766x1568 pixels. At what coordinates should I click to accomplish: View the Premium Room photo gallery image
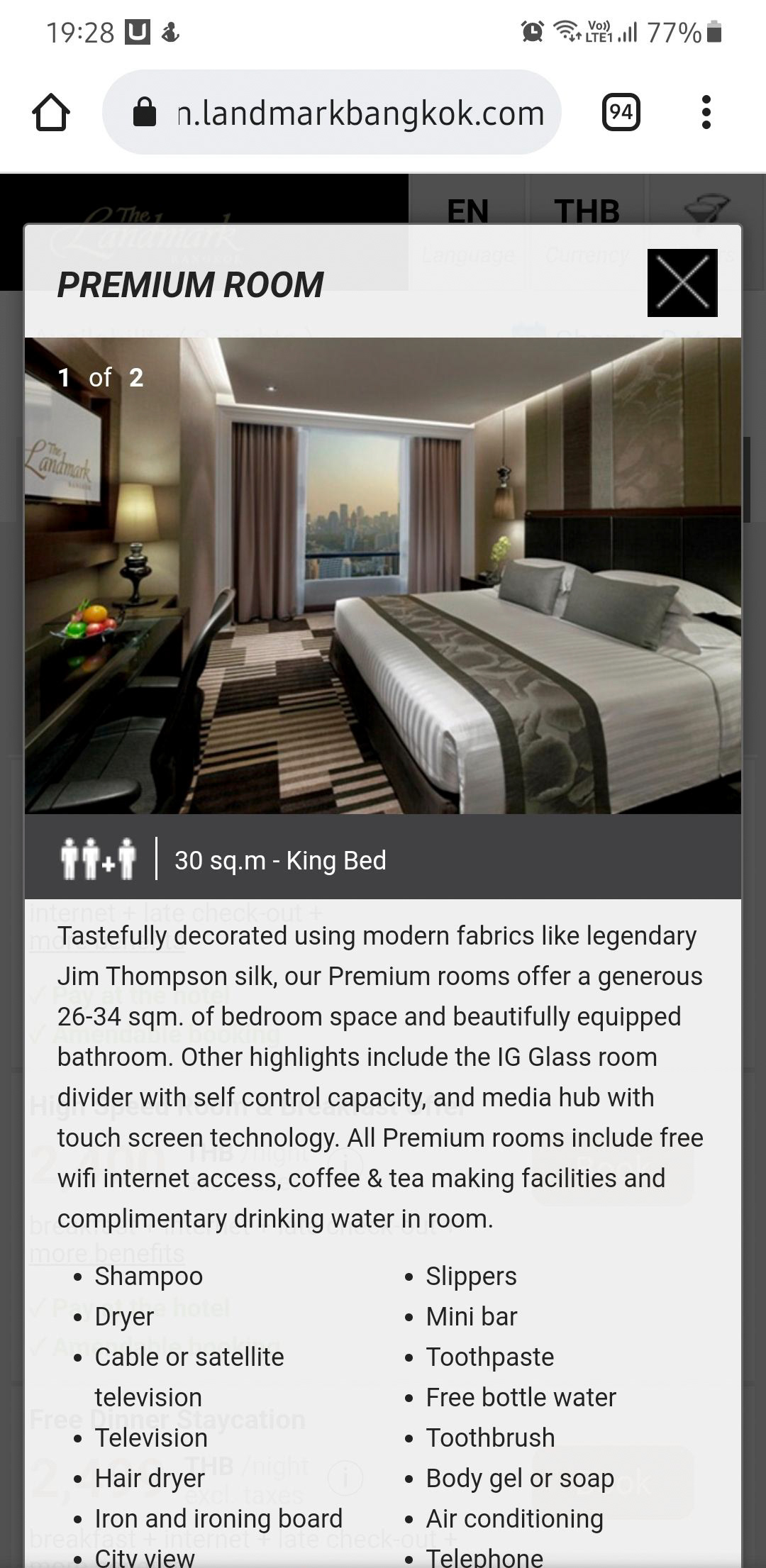[x=383, y=575]
